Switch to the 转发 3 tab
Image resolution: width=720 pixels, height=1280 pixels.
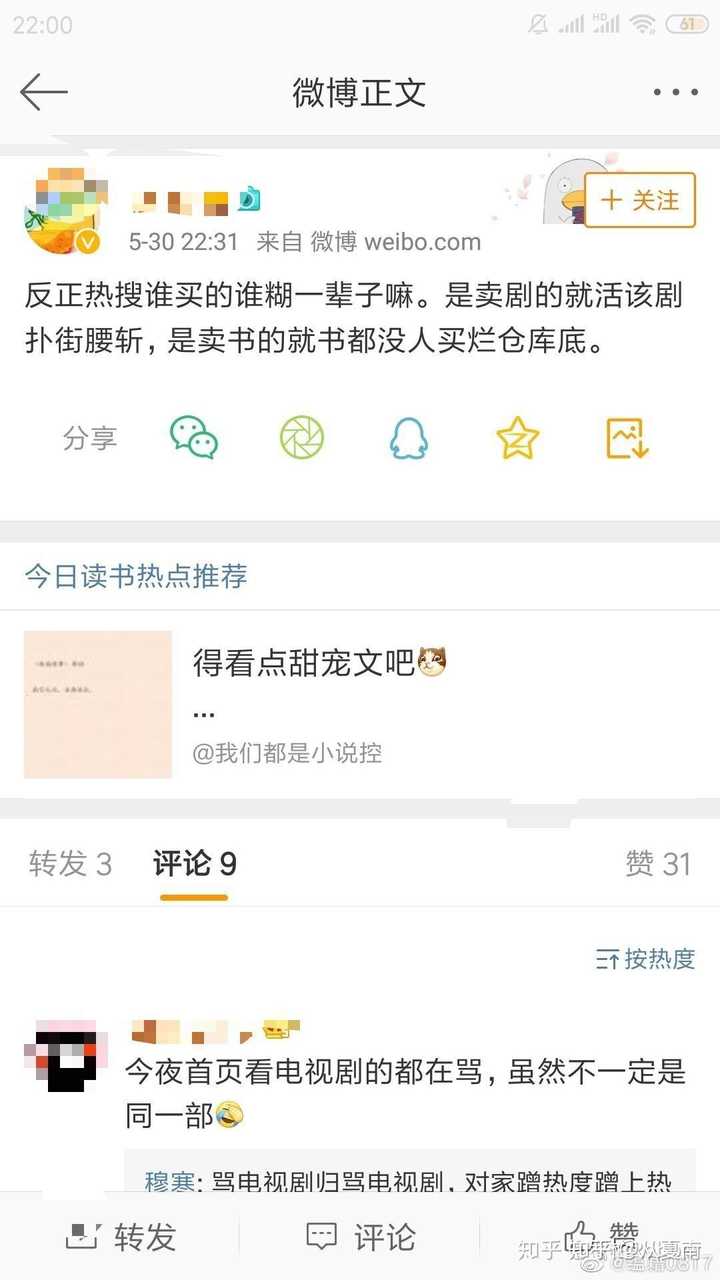(70, 864)
